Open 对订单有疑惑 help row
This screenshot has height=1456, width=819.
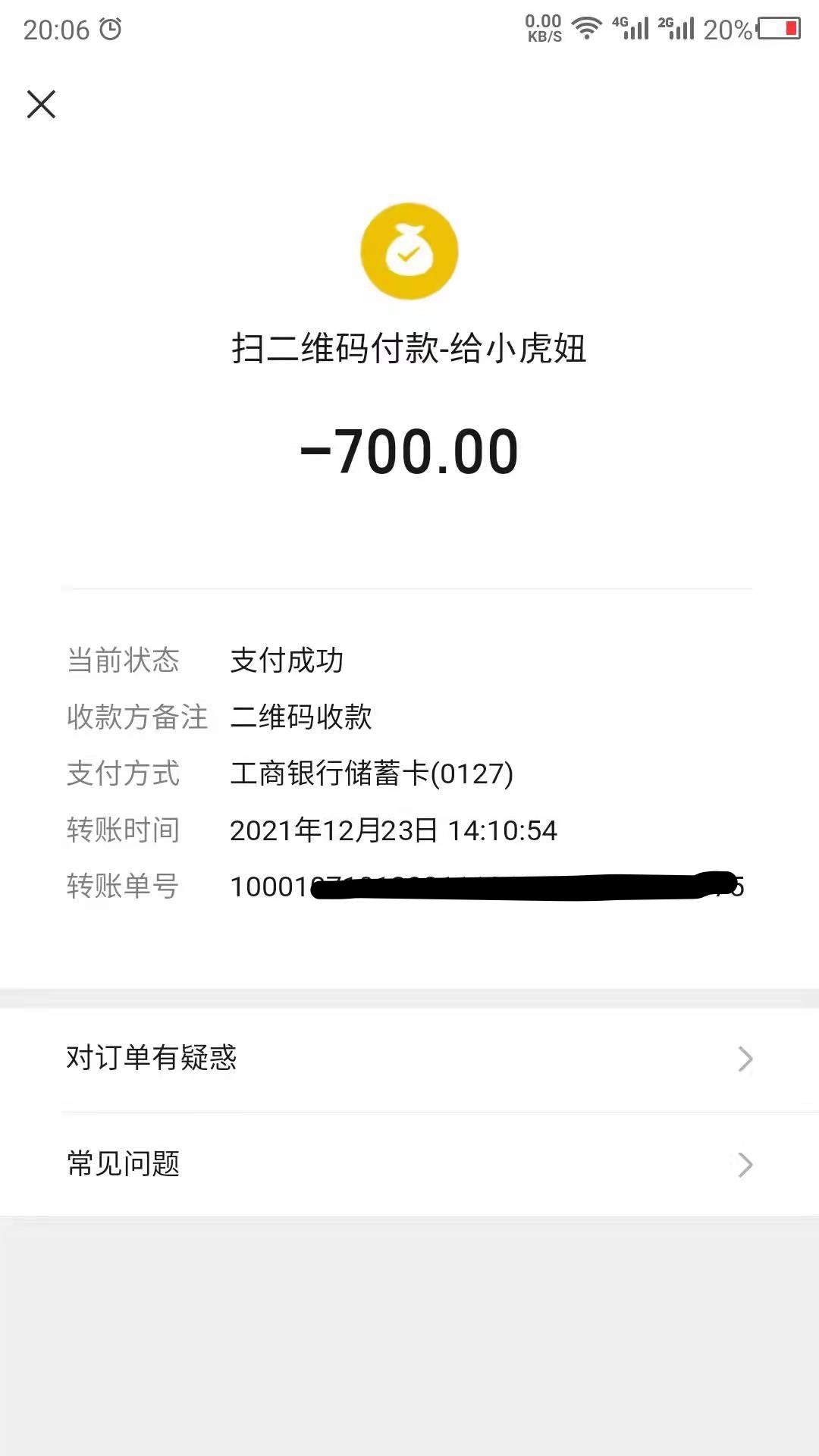click(409, 1058)
